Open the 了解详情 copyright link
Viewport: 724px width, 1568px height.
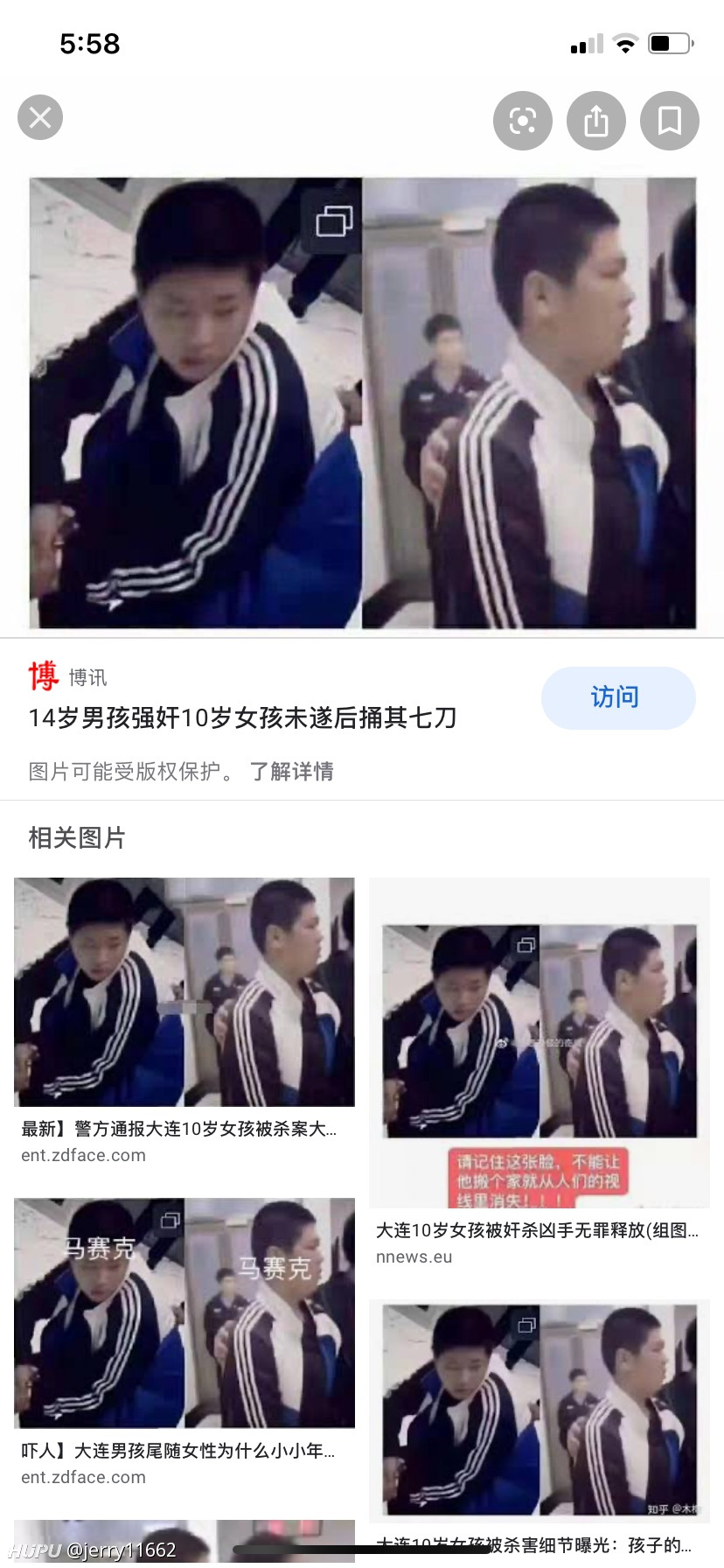(292, 771)
